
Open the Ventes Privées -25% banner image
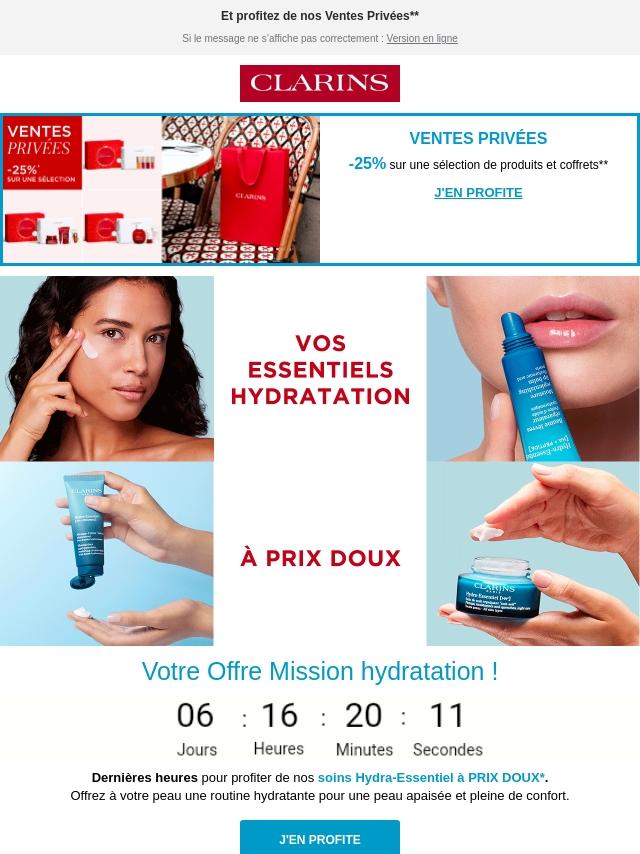coord(161,189)
